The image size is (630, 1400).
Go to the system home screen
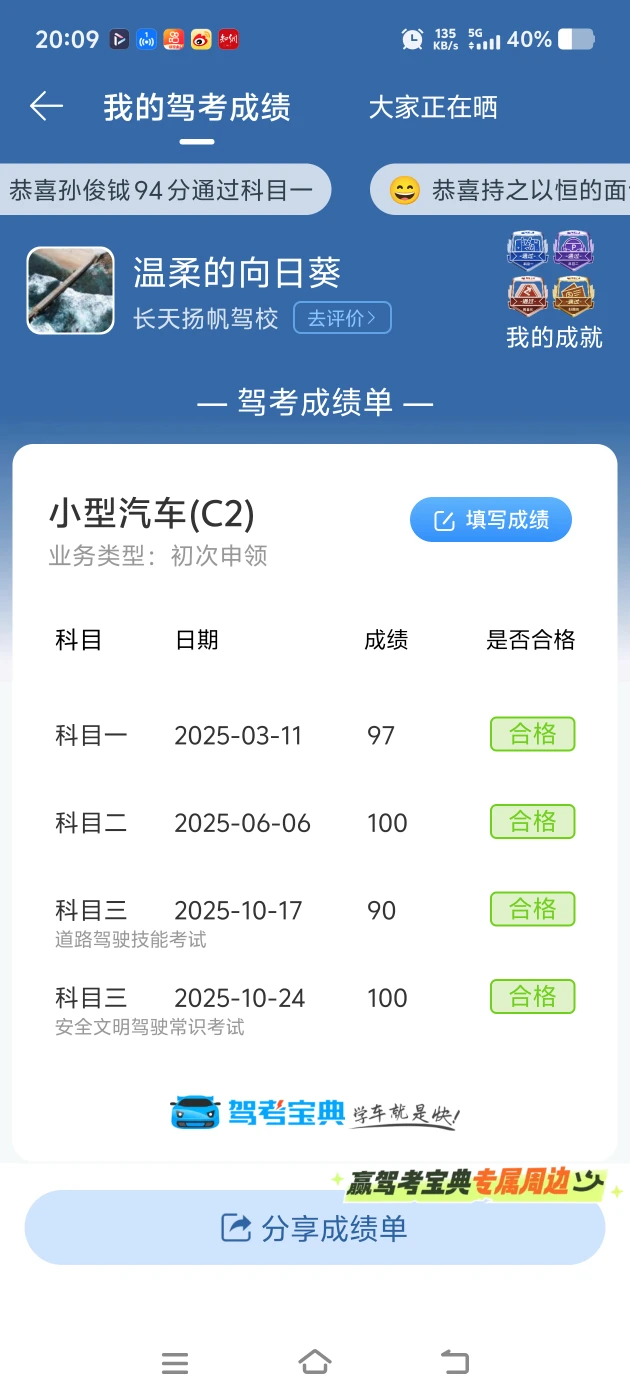click(315, 1361)
